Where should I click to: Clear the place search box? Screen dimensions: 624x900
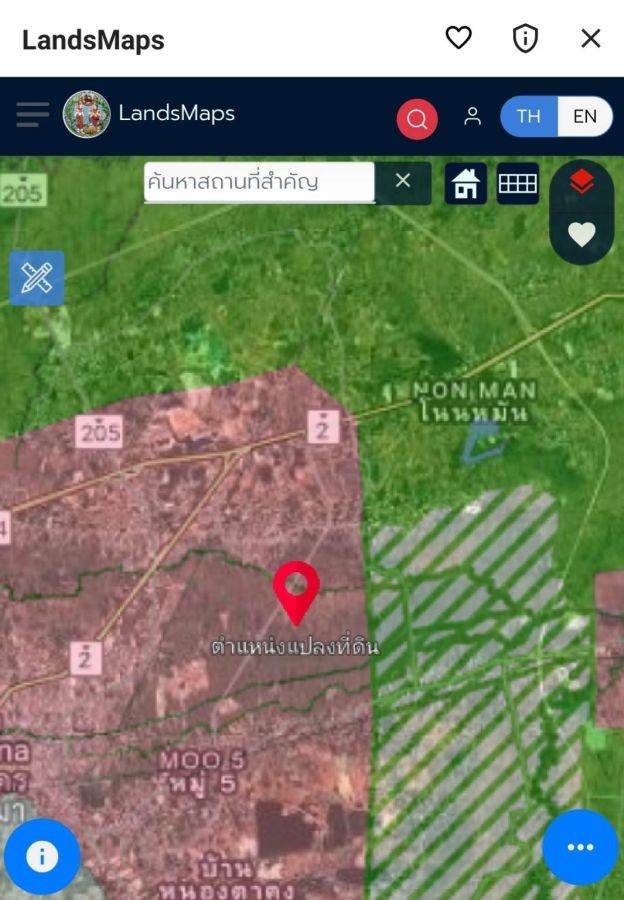click(x=403, y=181)
